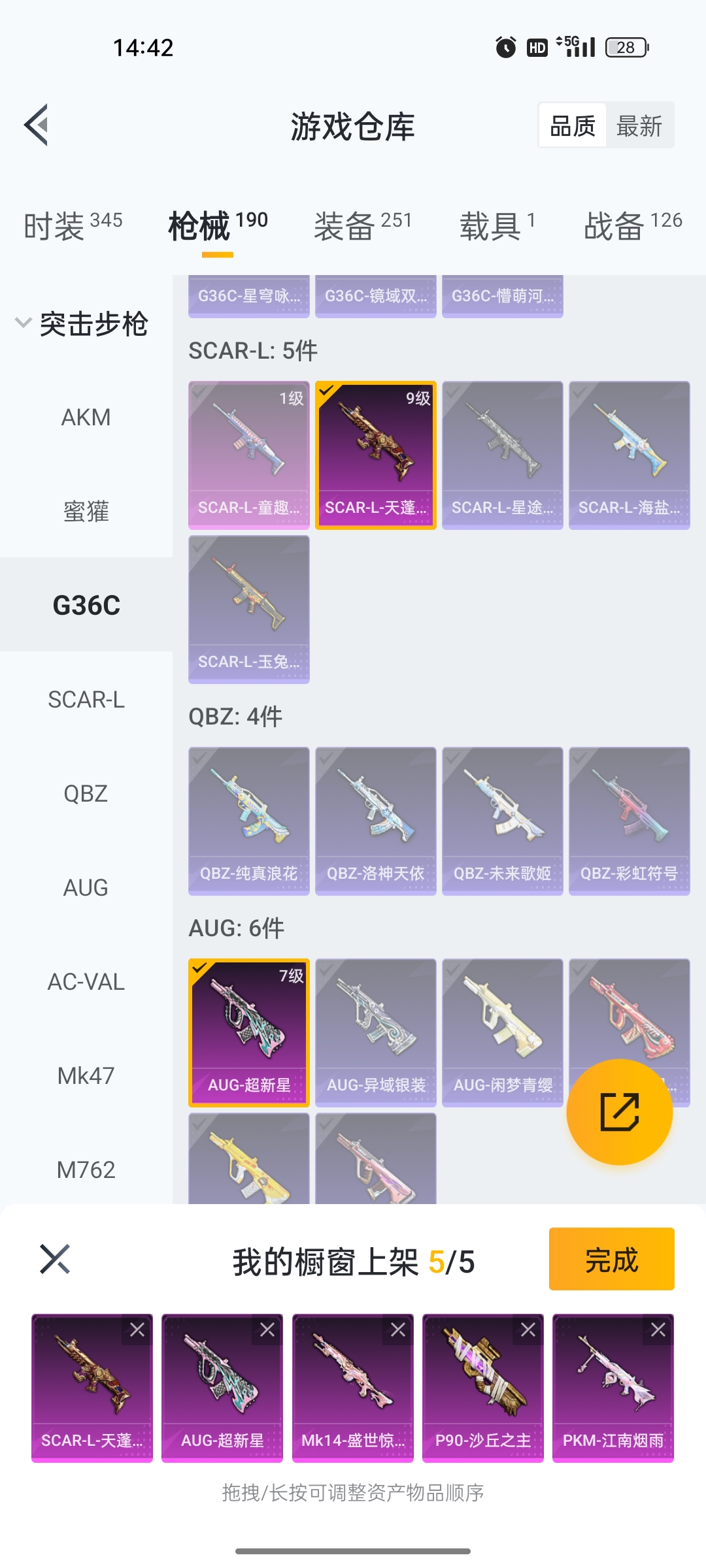Open the 装备 tab
The image size is (706, 1568).
tap(363, 226)
